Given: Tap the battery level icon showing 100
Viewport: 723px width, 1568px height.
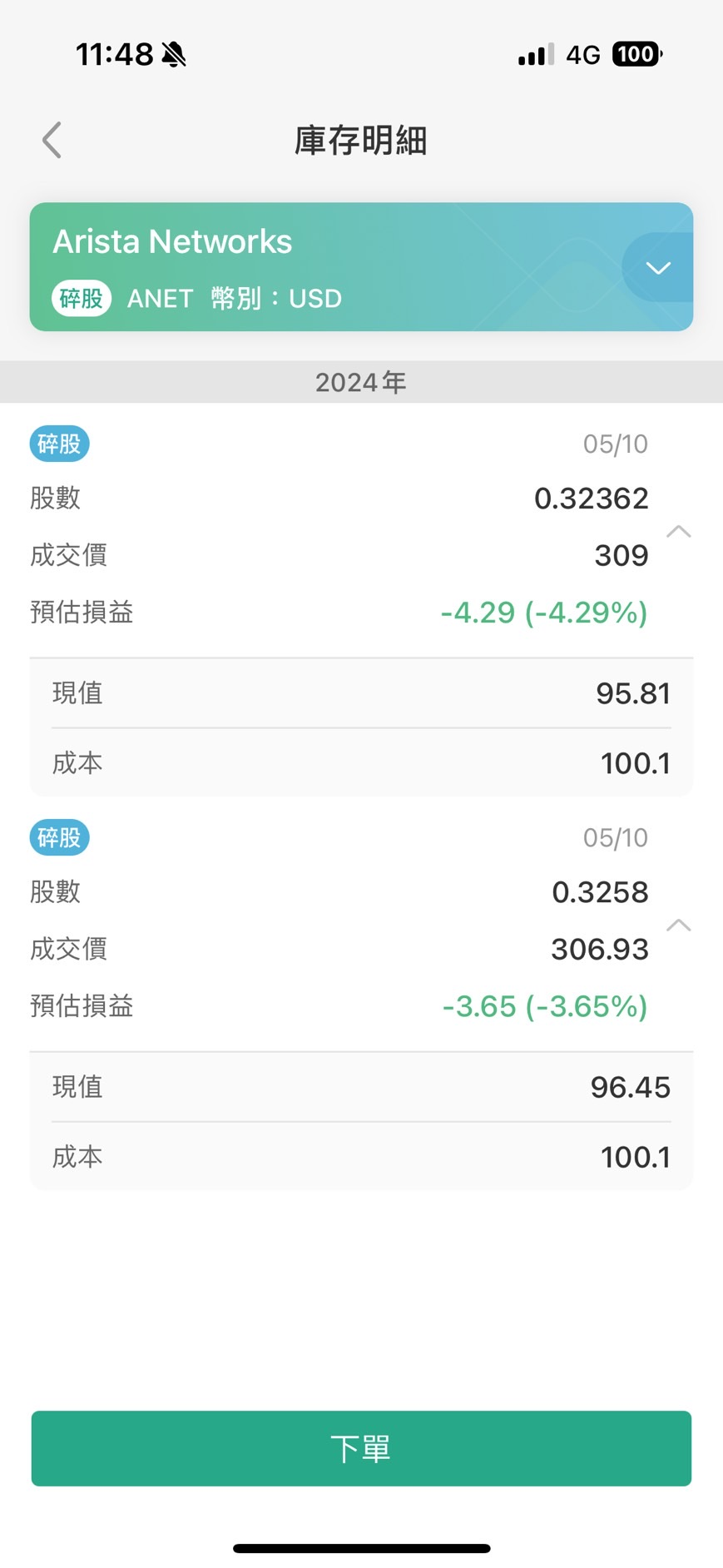Looking at the screenshot, I should 637,52.
